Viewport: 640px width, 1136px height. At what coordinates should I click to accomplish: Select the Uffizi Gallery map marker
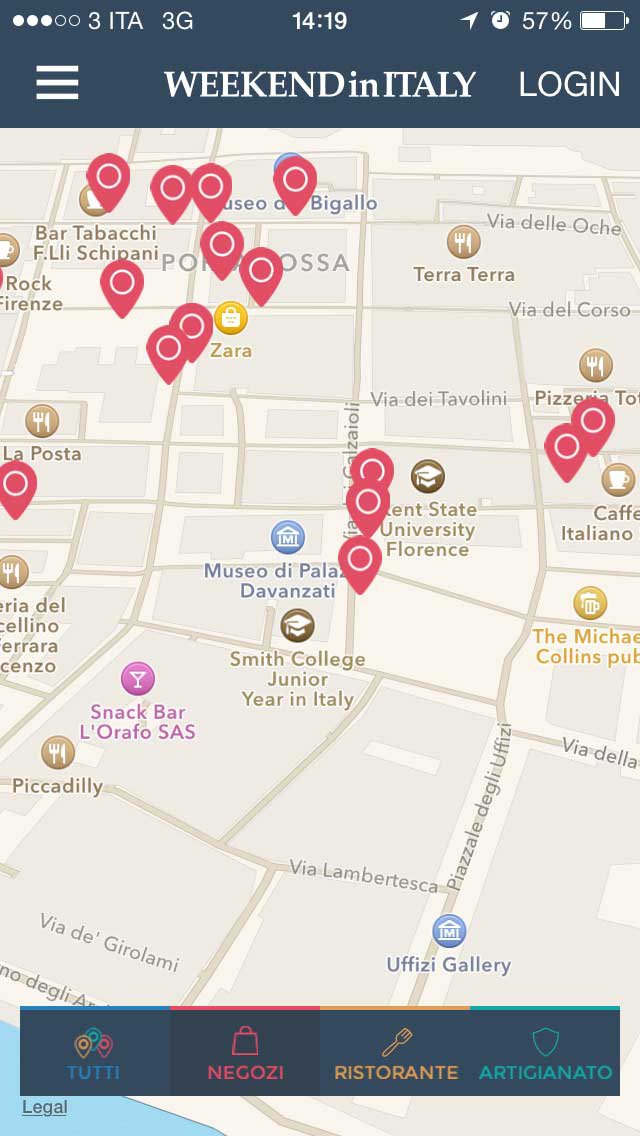point(449,931)
